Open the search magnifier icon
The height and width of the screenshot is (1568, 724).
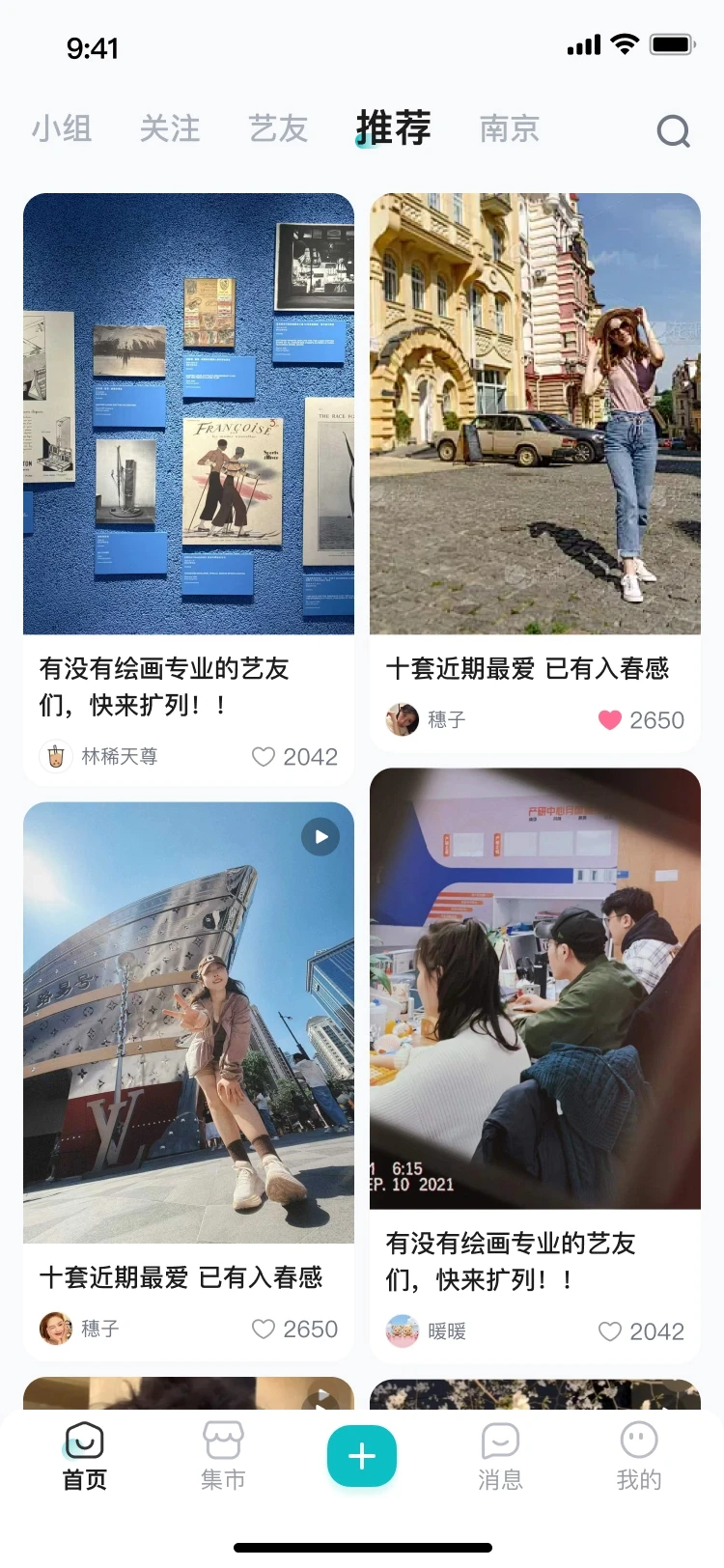[x=673, y=131]
